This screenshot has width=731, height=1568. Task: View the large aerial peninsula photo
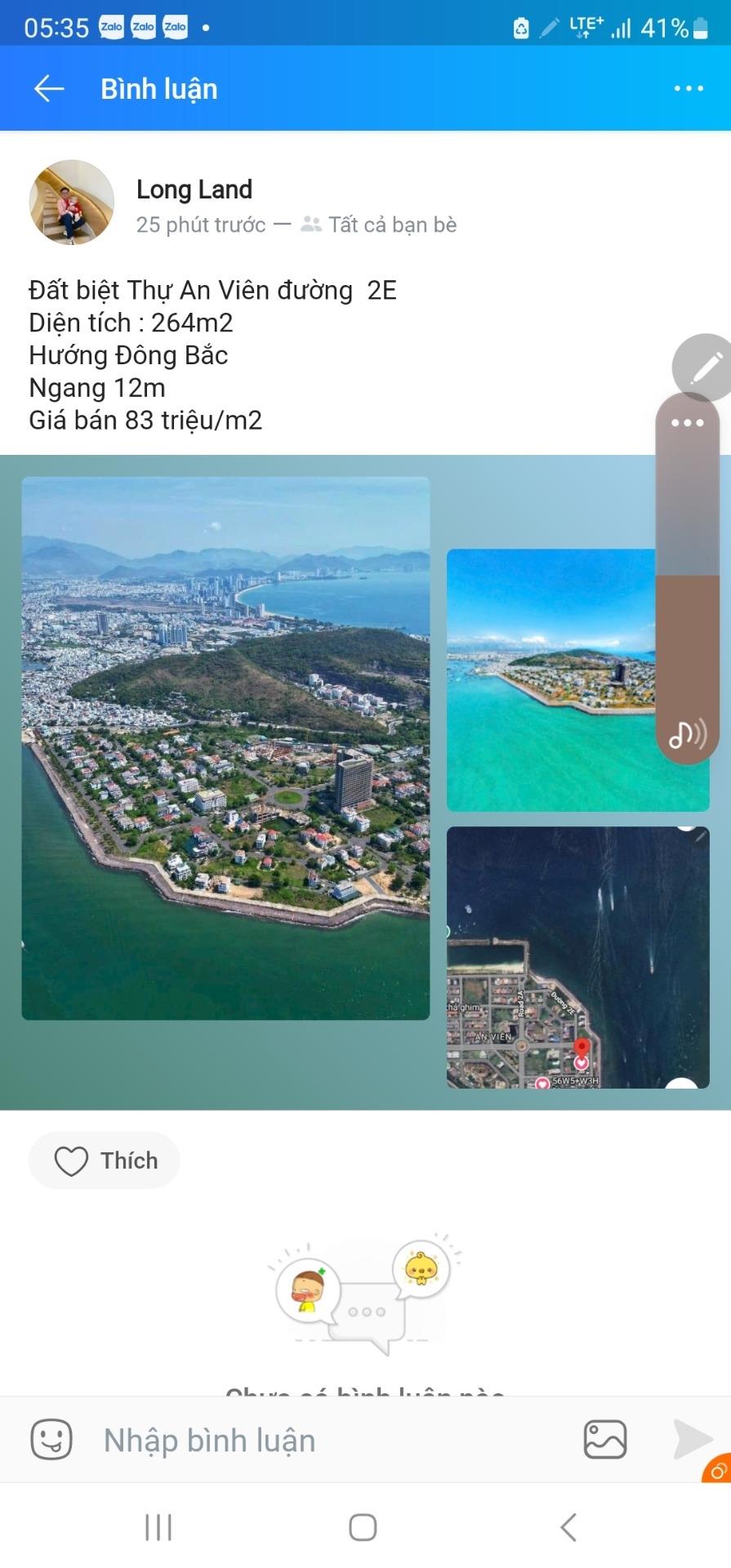[x=225, y=747]
